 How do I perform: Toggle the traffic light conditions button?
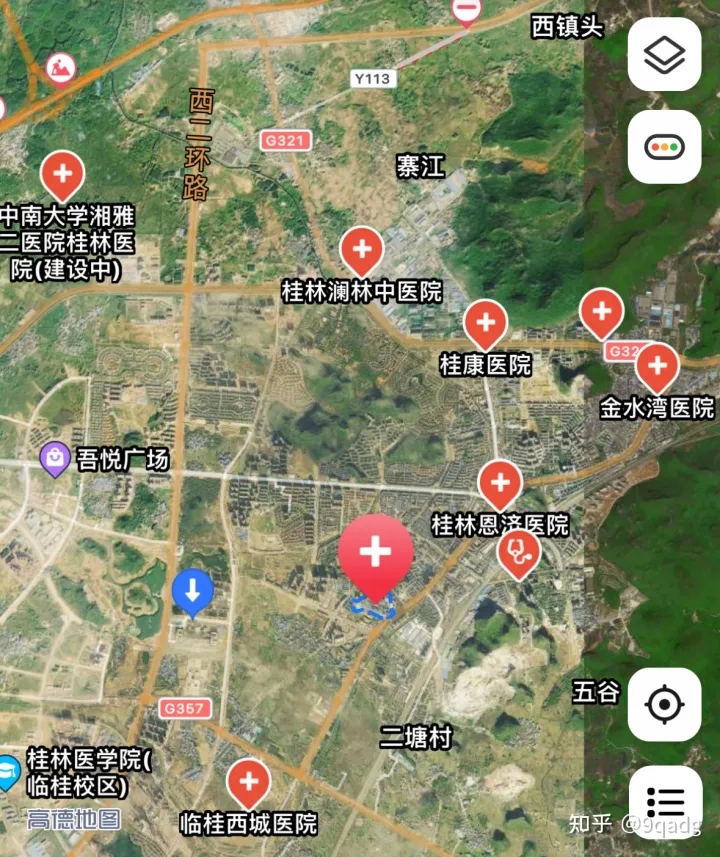click(664, 147)
